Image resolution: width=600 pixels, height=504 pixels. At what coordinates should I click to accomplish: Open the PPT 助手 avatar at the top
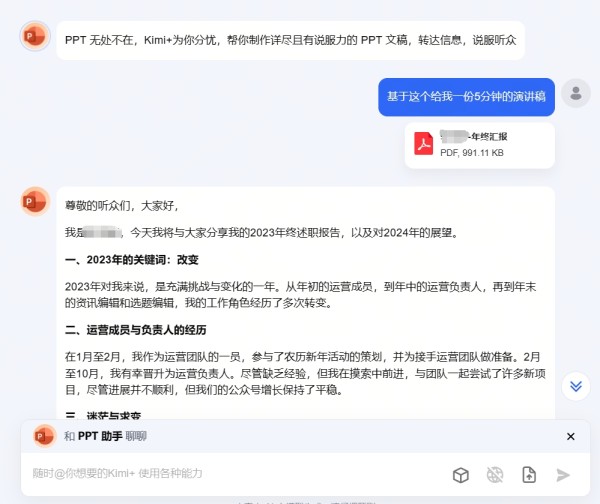click(35, 36)
